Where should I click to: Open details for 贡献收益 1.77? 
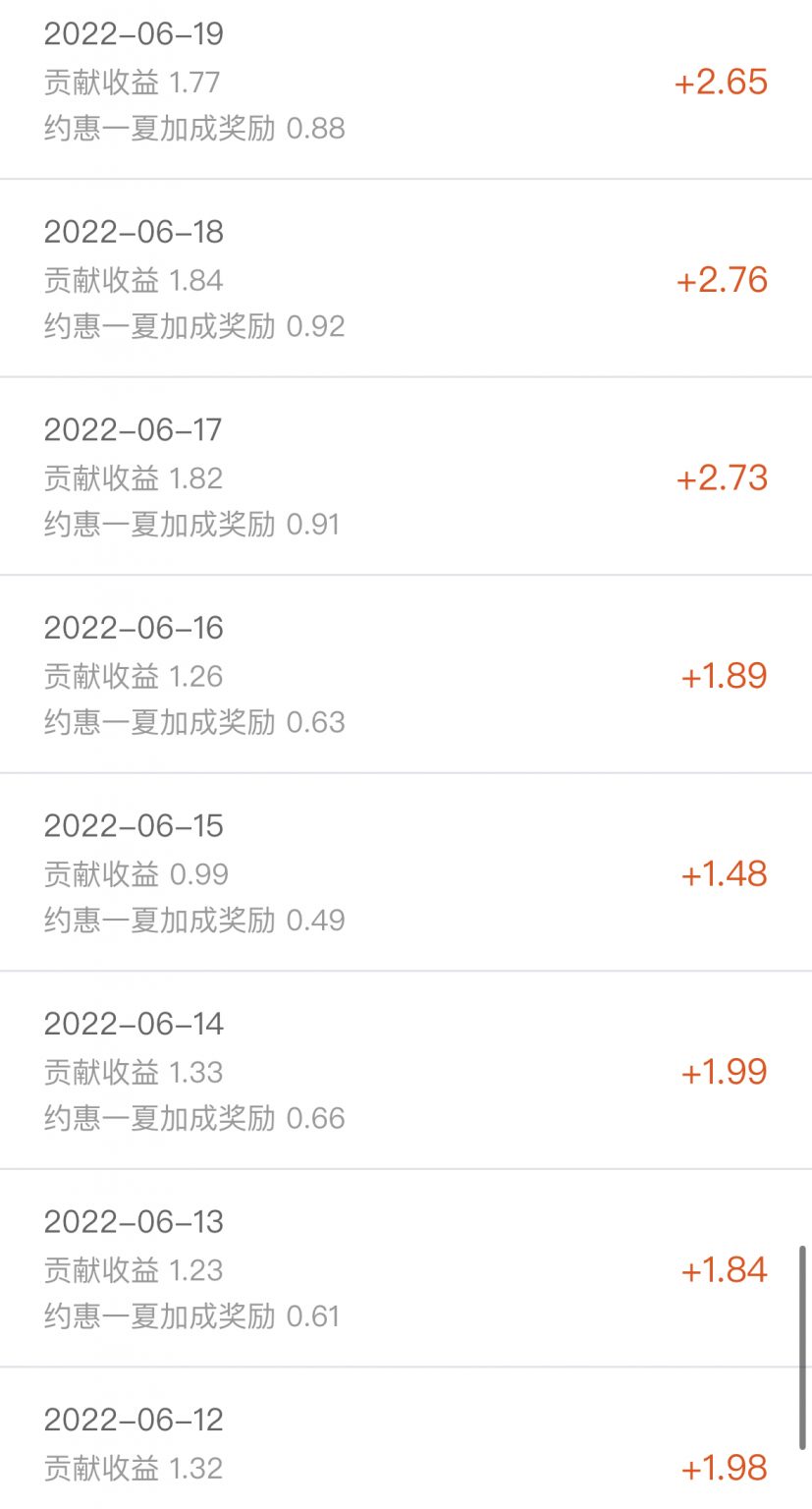(133, 83)
